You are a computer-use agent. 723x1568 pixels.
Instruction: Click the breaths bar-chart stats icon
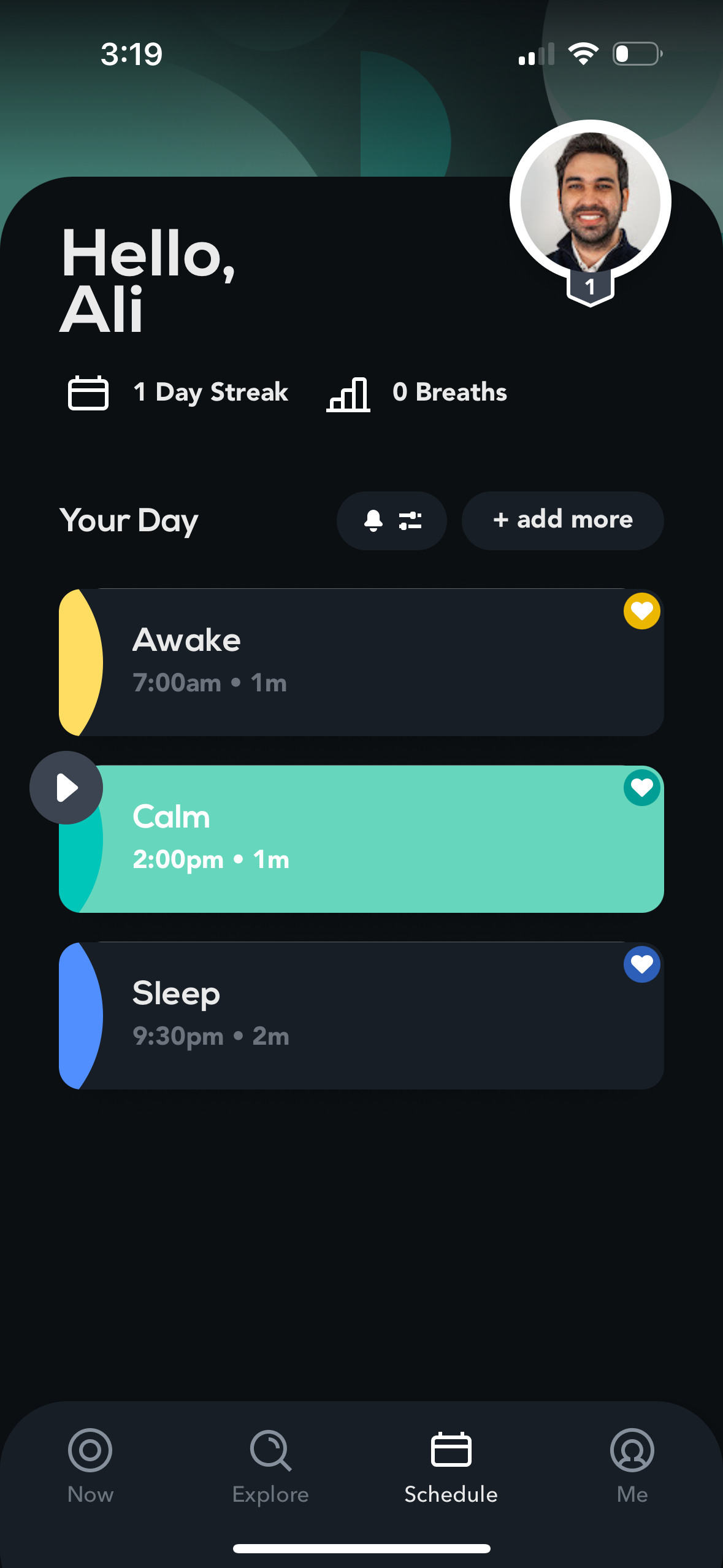coord(348,393)
